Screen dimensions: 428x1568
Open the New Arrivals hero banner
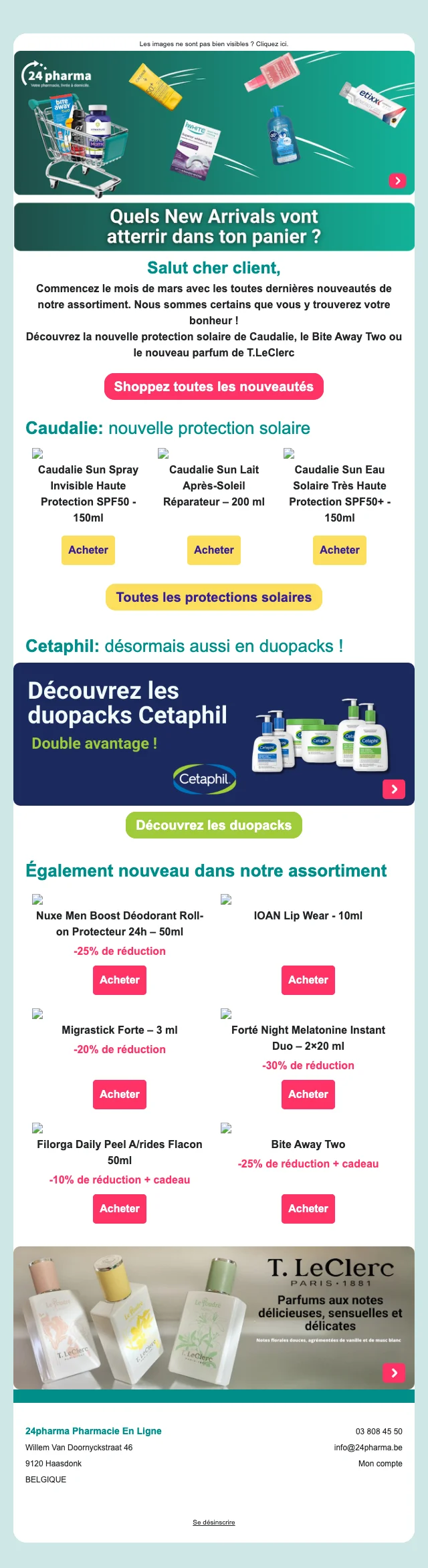coord(214,123)
